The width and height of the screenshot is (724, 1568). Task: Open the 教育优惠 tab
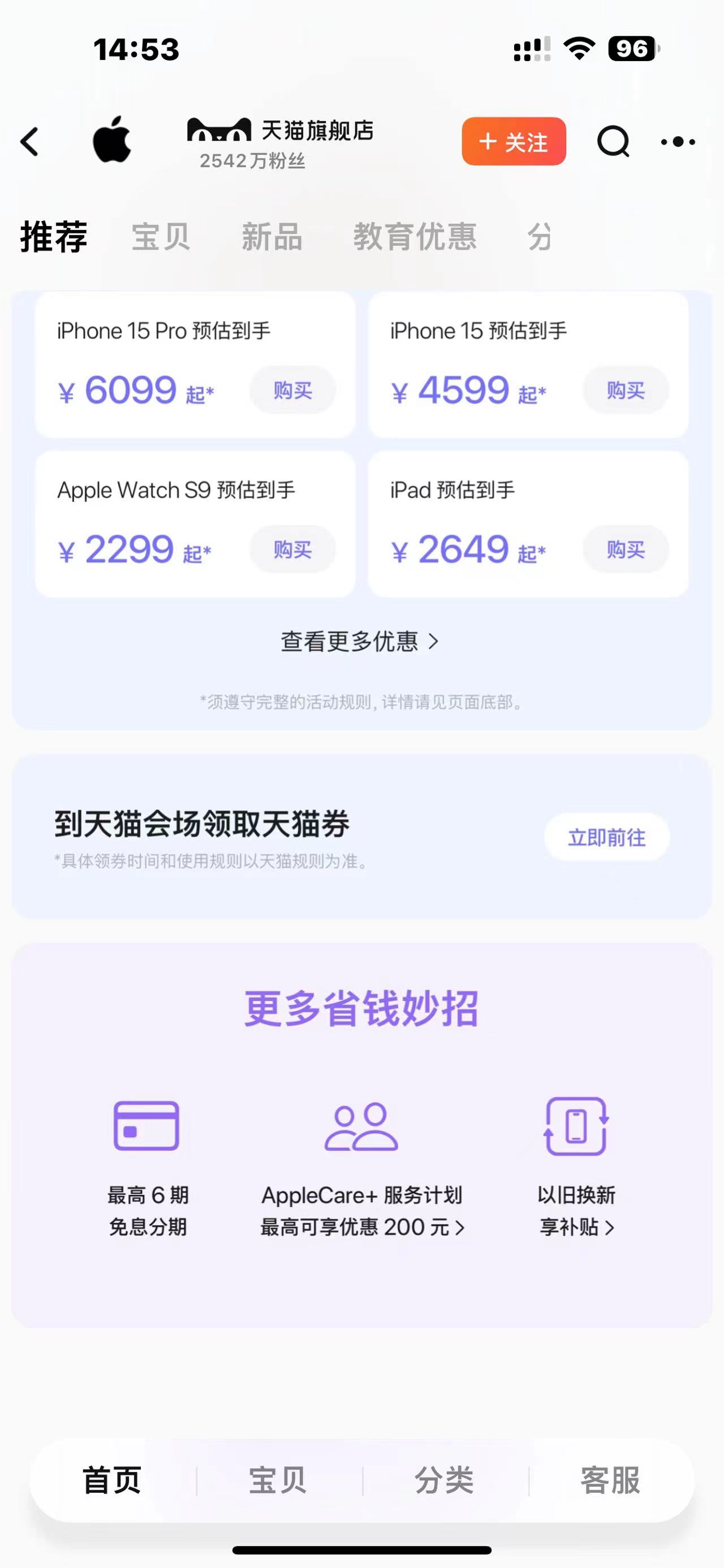pos(415,236)
